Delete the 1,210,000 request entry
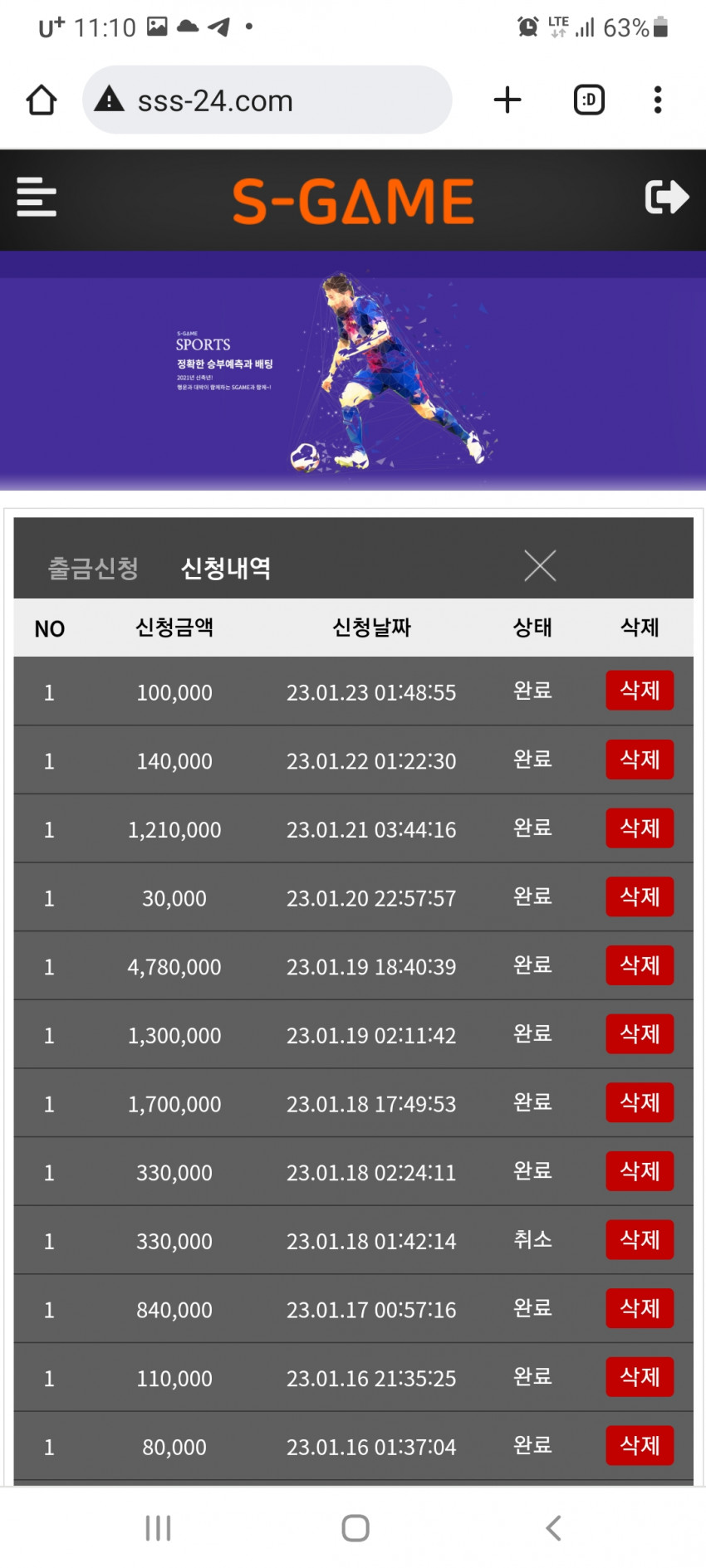706x1568 pixels. pos(640,828)
